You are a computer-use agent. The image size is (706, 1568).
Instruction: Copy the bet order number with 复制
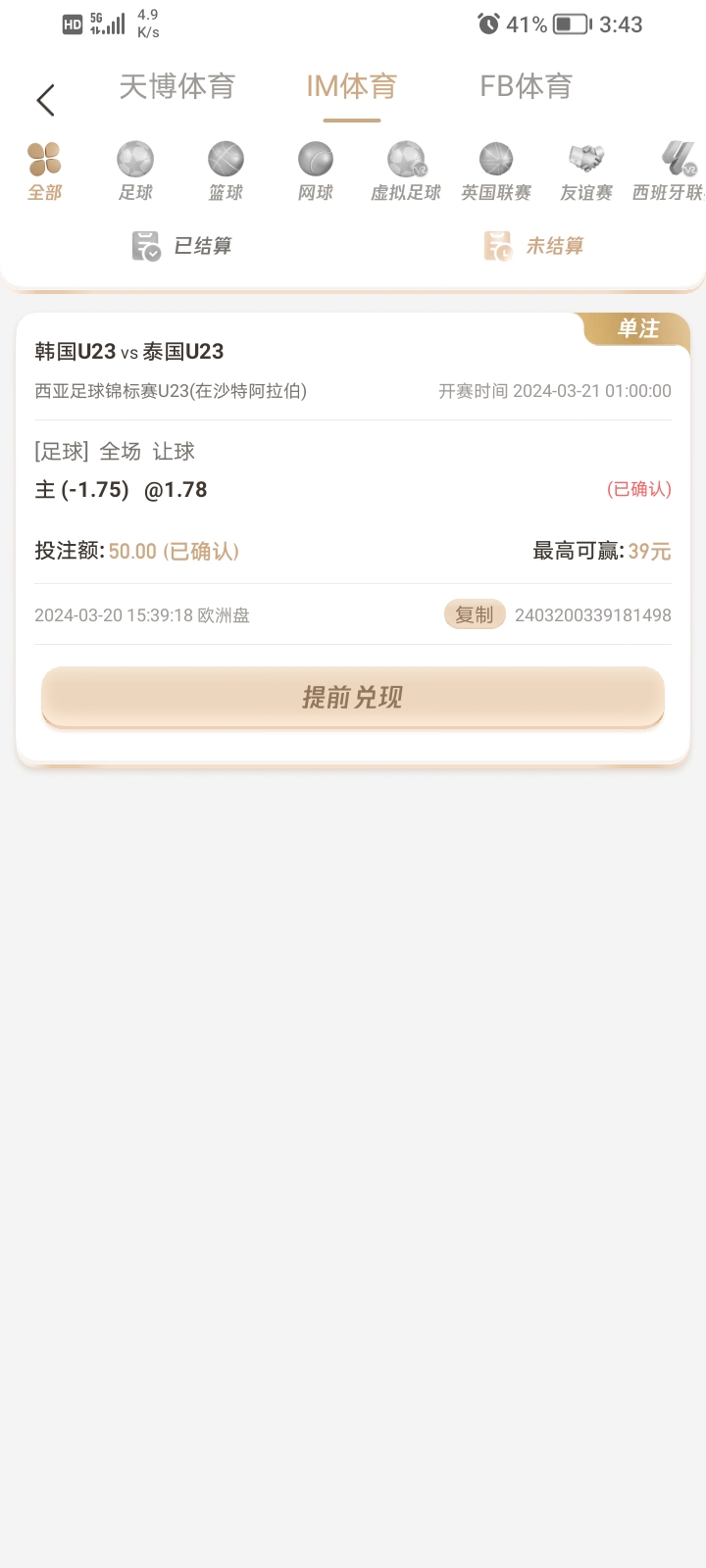[x=475, y=614]
